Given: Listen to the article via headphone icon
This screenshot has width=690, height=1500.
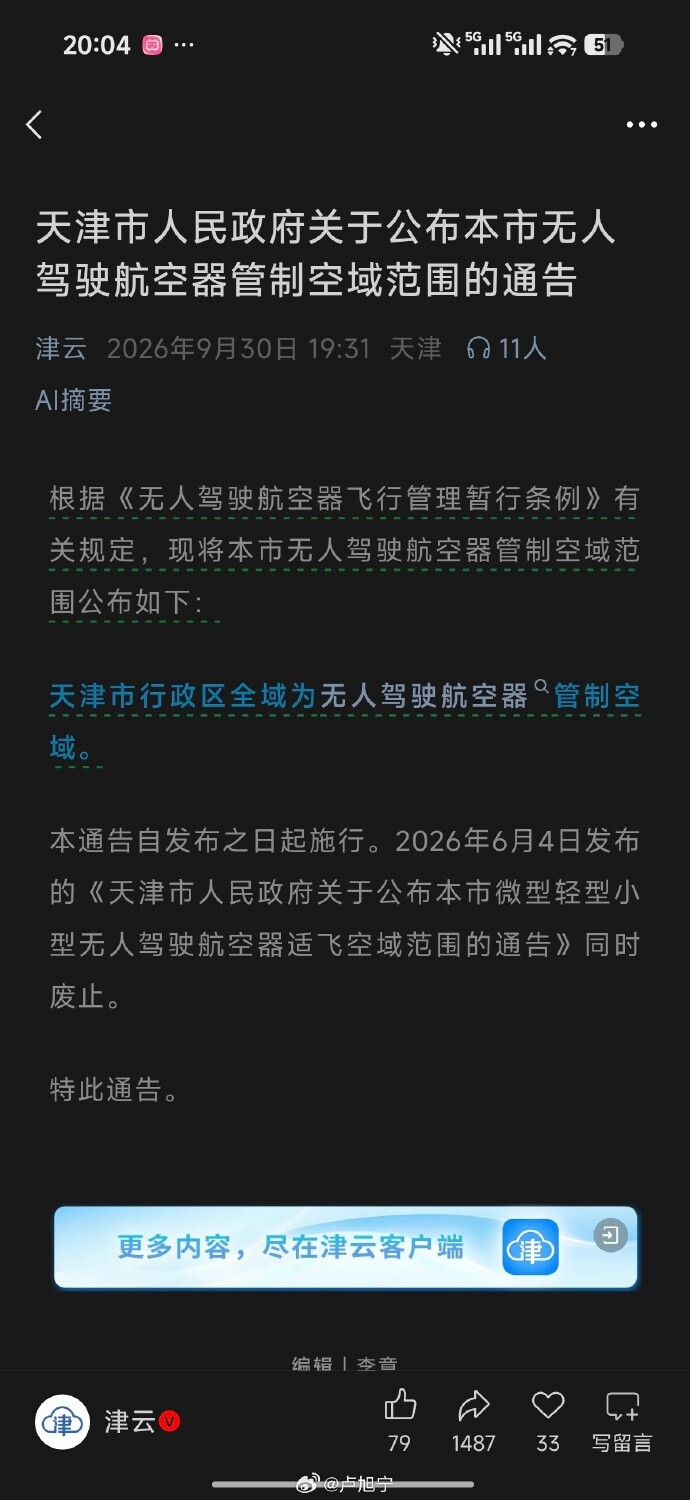Looking at the screenshot, I should point(479,348).
